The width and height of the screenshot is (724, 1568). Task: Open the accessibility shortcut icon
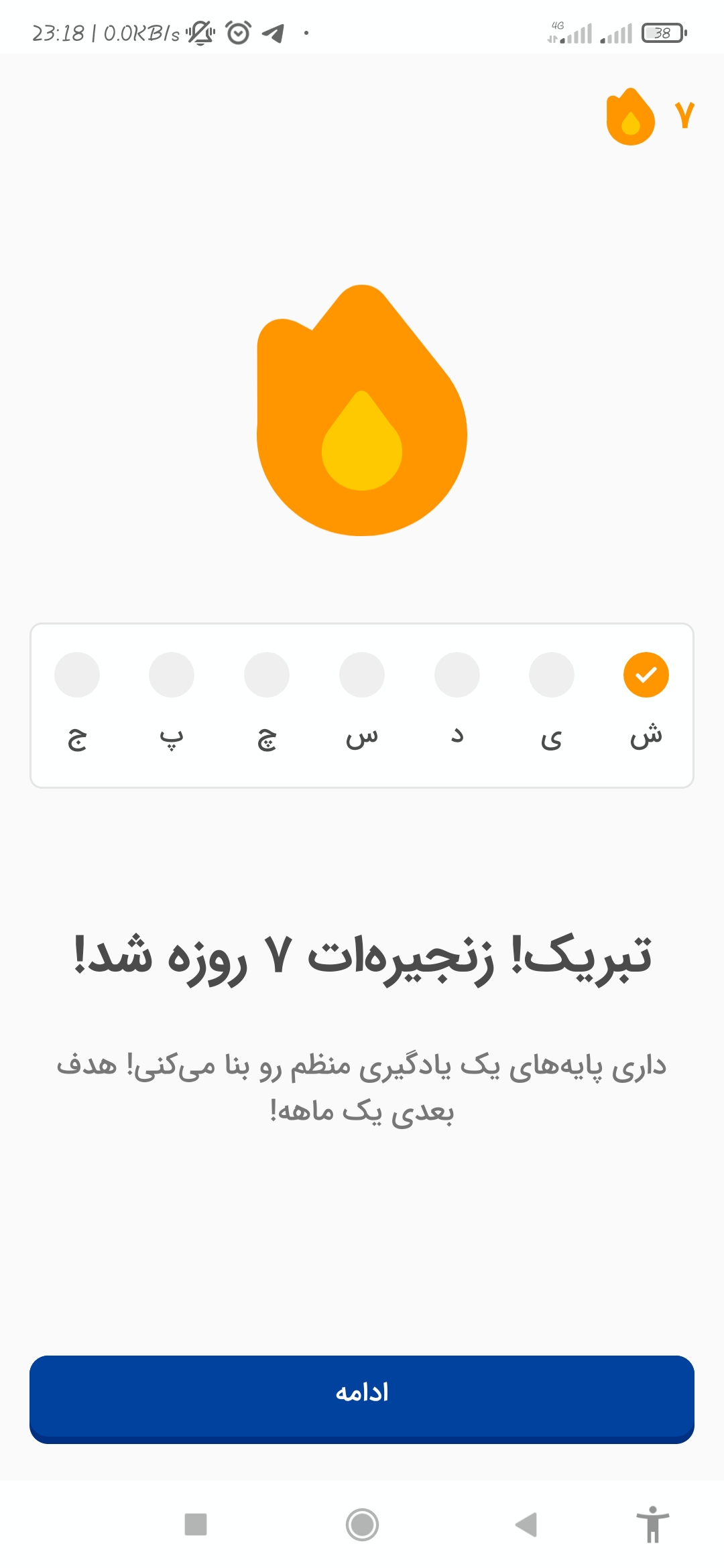coord(652,1524)
